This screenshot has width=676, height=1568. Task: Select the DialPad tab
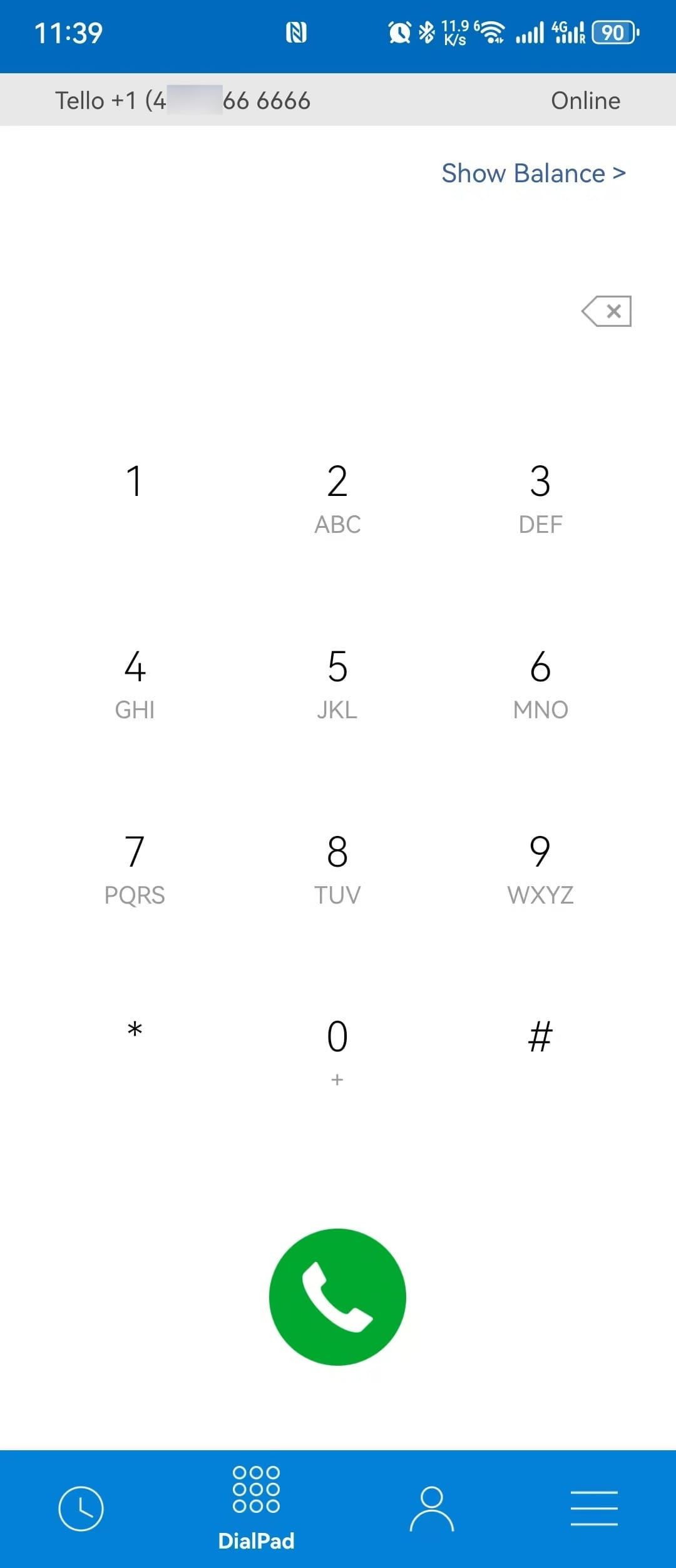click(x=256, y=1508)
